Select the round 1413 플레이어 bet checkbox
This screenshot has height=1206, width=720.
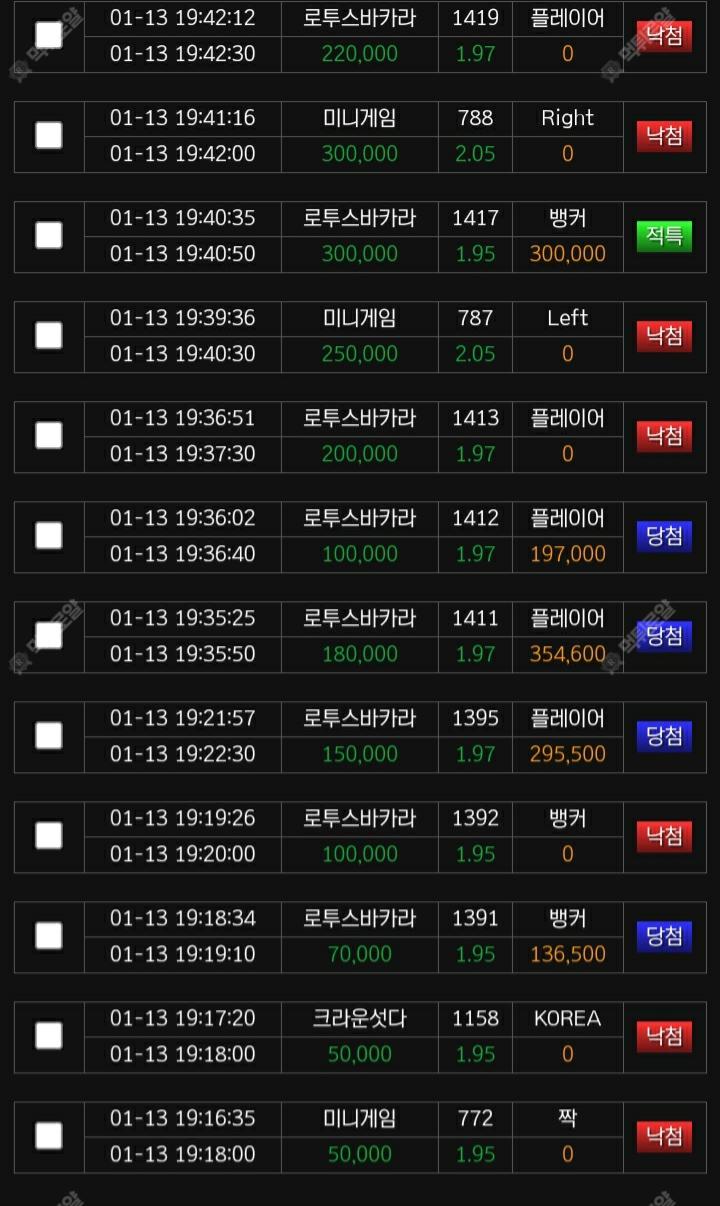tap(48, 435)
